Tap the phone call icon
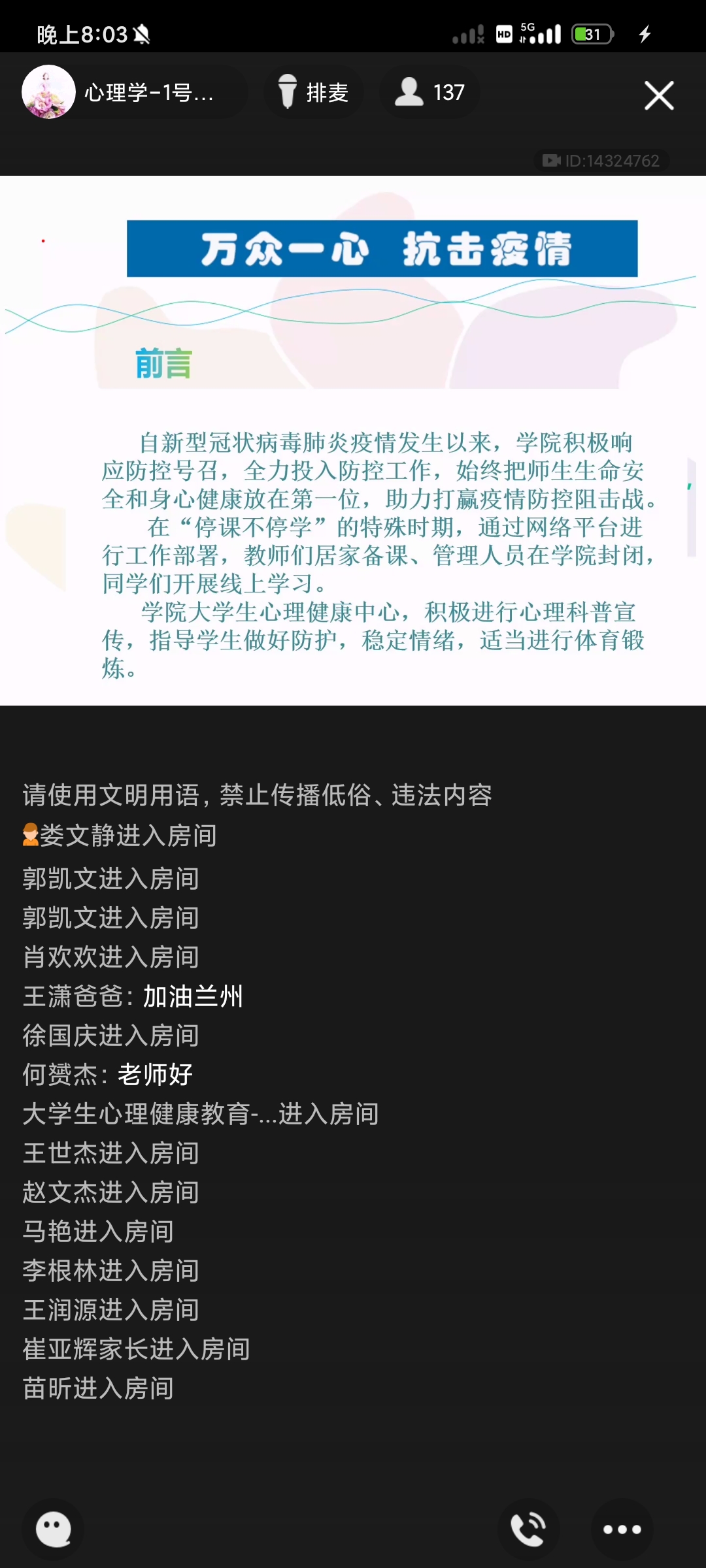 pyautogui.click(x=528, y=1529)
